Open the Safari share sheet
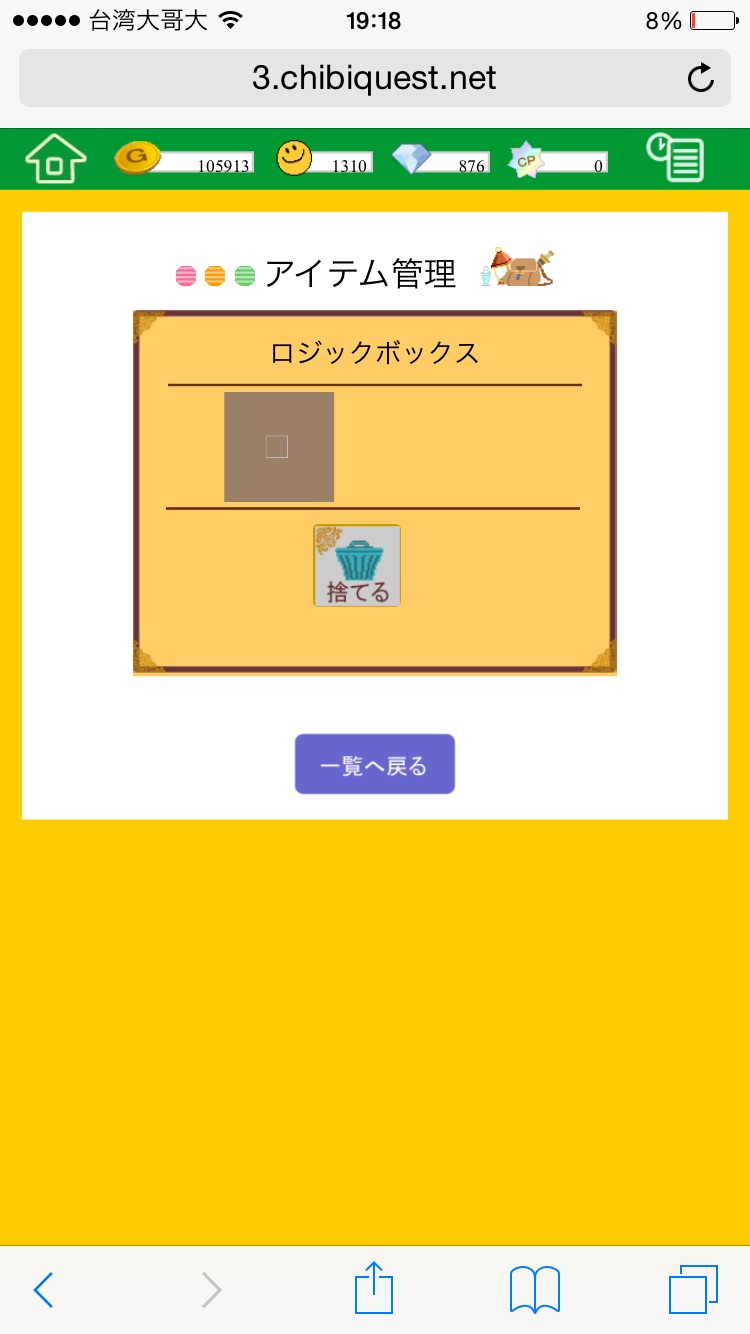This screenshot has height=1334, width=750. [x=375, y=1288]
